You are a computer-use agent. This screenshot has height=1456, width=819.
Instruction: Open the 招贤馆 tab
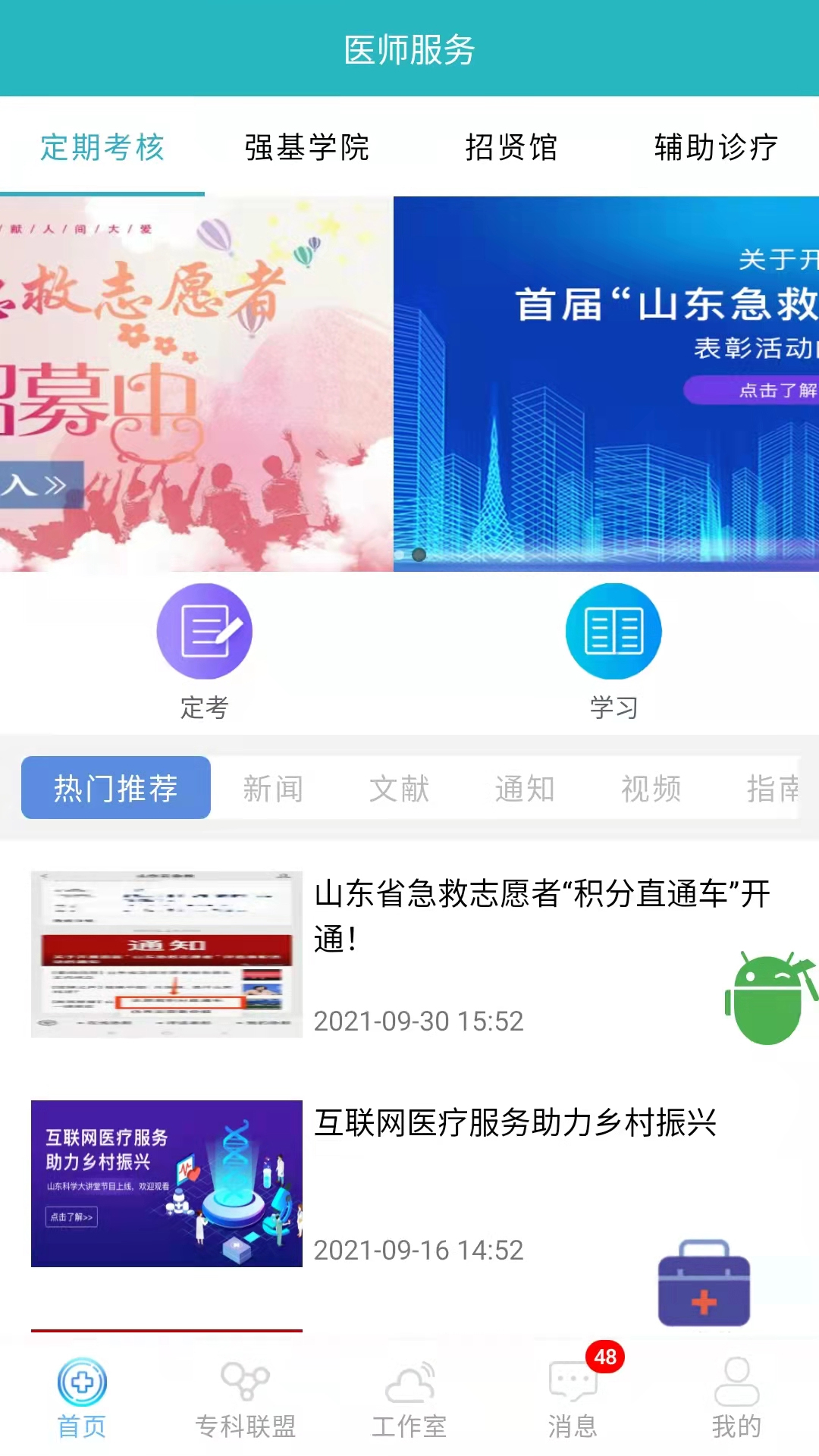pyautogui.click(x=511, y=147)
